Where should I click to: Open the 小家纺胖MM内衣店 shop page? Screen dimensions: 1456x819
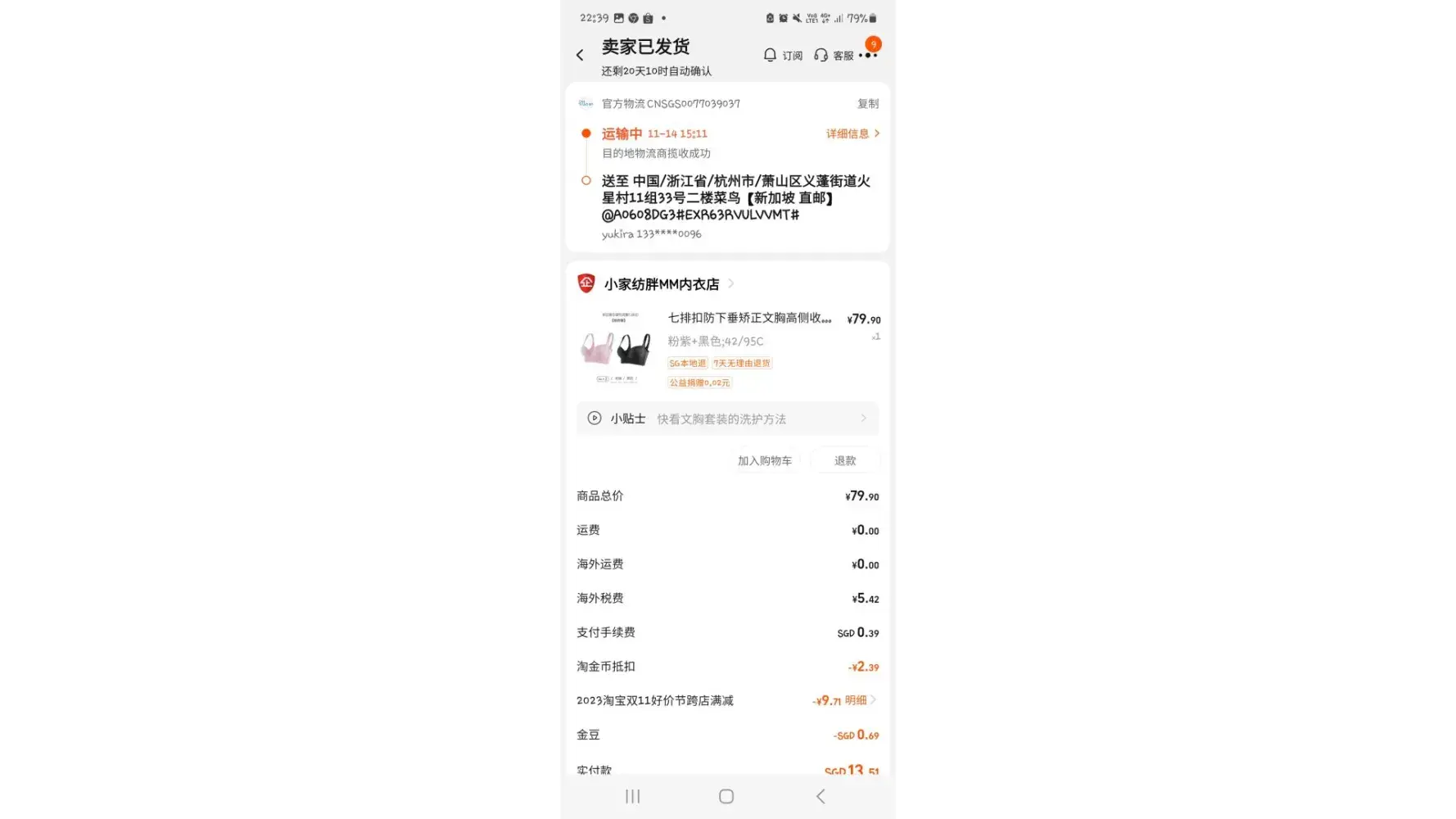(661, 284)
